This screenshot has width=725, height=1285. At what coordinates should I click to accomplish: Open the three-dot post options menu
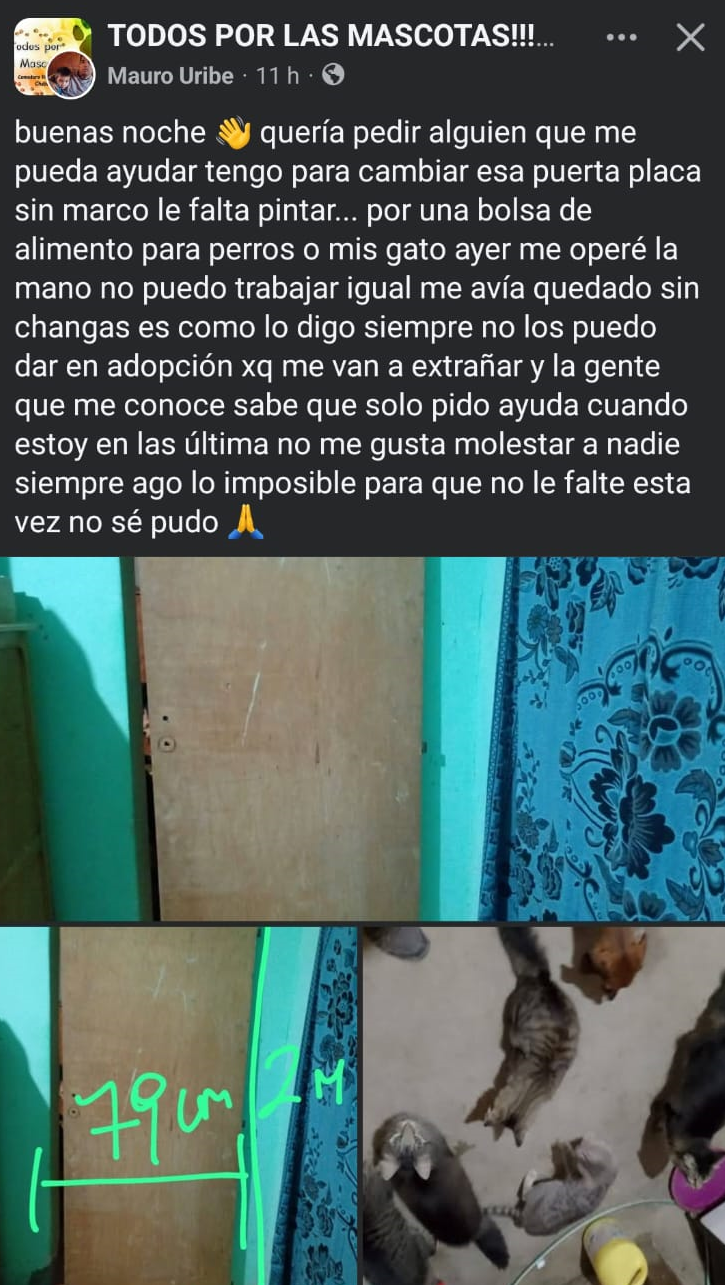[x=621, y=38]
